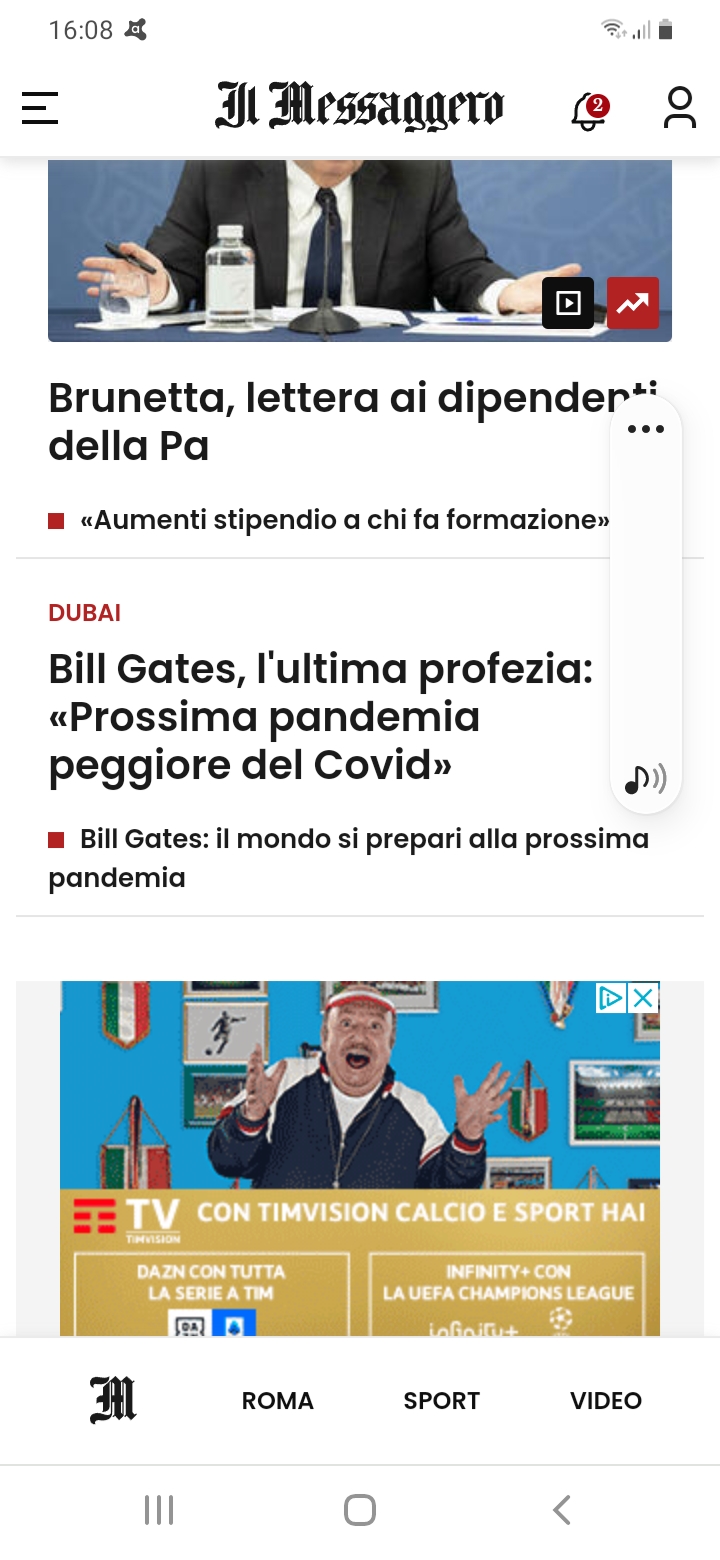Tap the music note sound icon
The width and height of the screenshot is (720, 1560).
(x=646, y=778)
